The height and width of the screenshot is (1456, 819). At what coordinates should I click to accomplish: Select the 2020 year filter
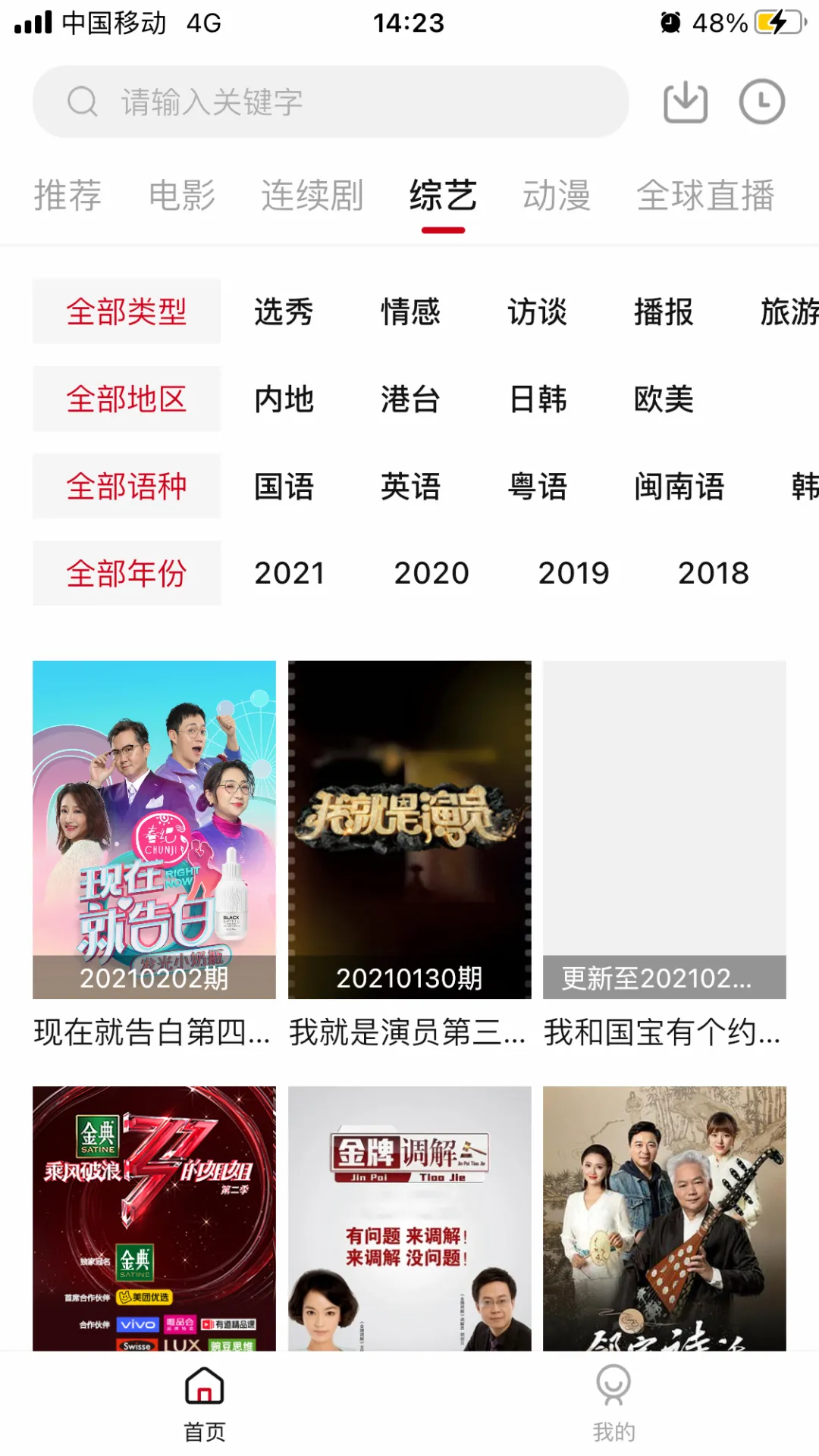click(x=431, y=573)
